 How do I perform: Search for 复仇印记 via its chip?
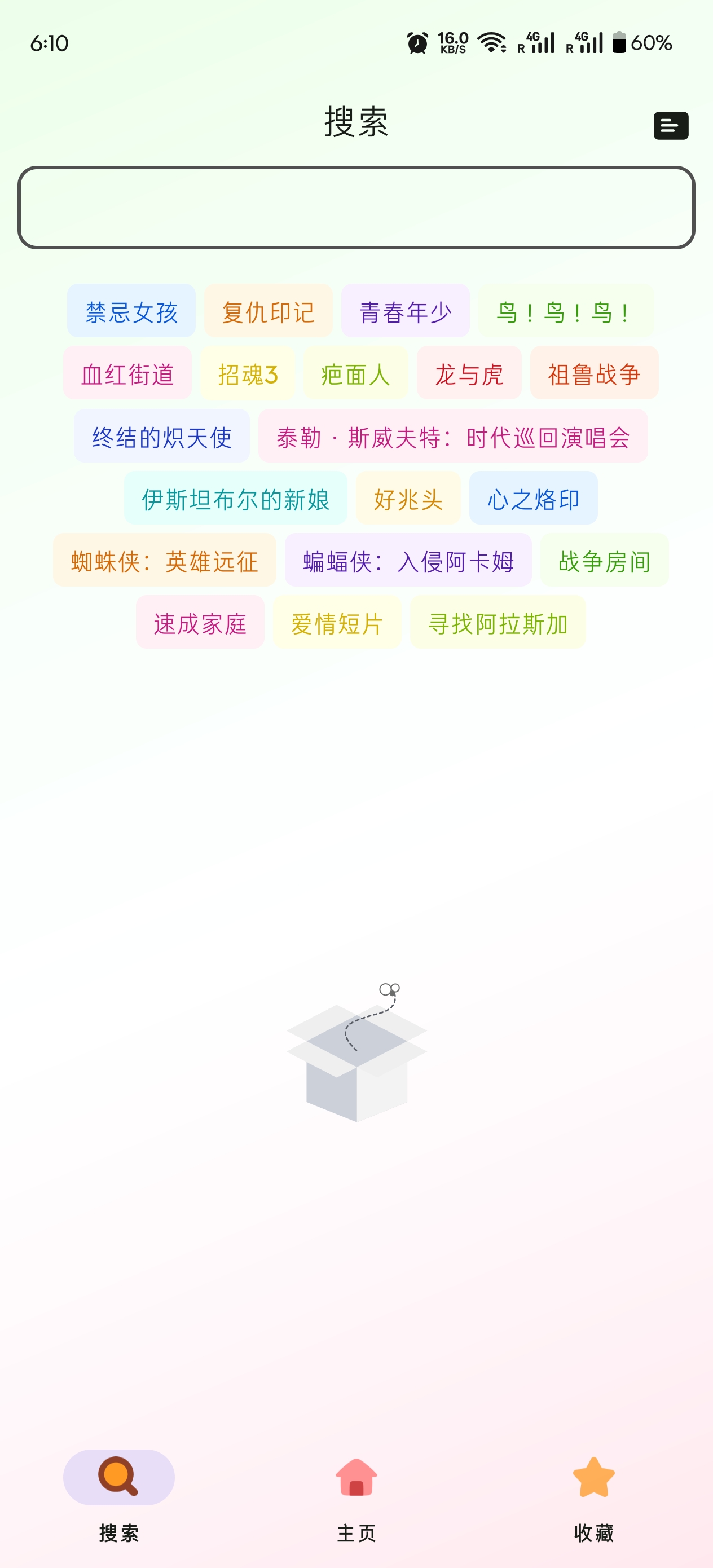268,311
